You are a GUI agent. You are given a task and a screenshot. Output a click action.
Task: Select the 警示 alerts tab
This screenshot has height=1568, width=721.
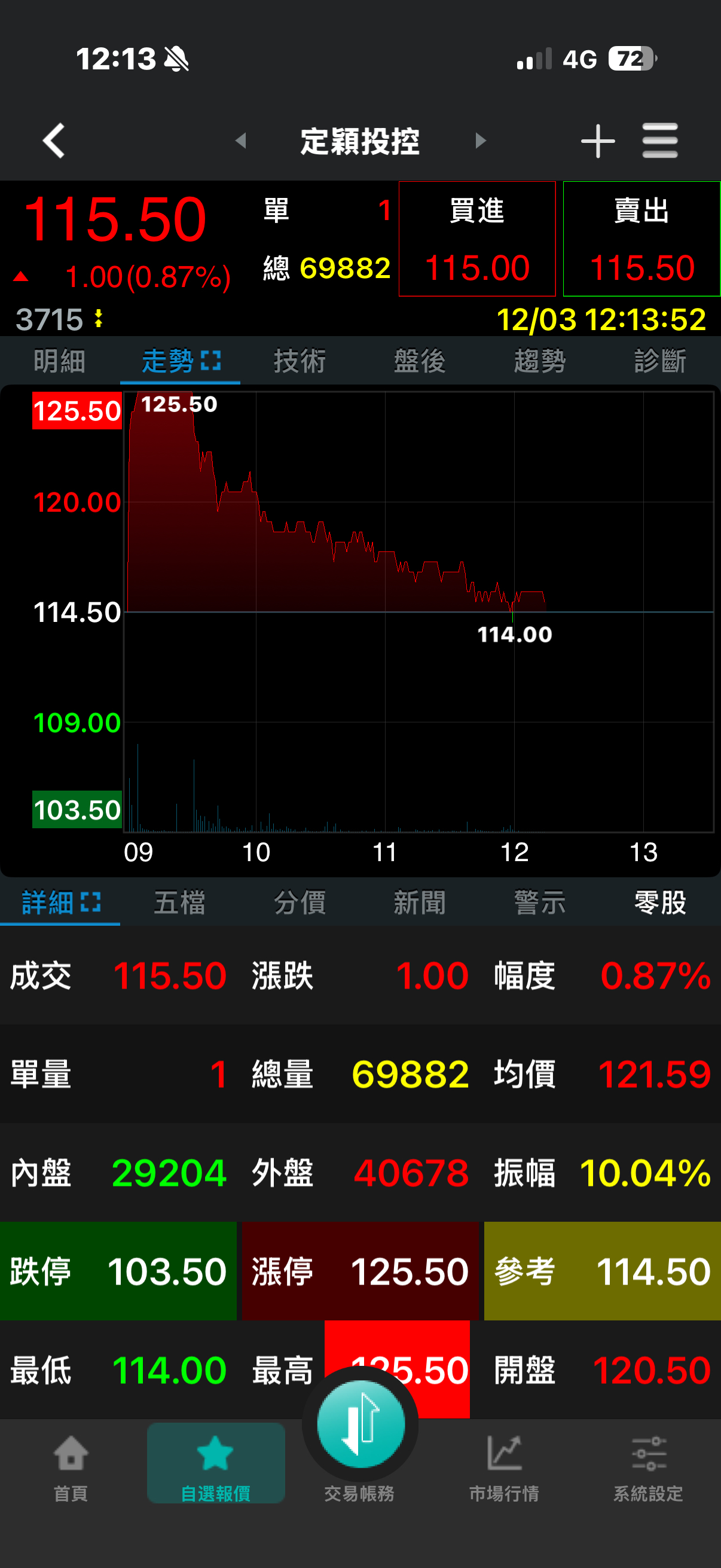540,902
